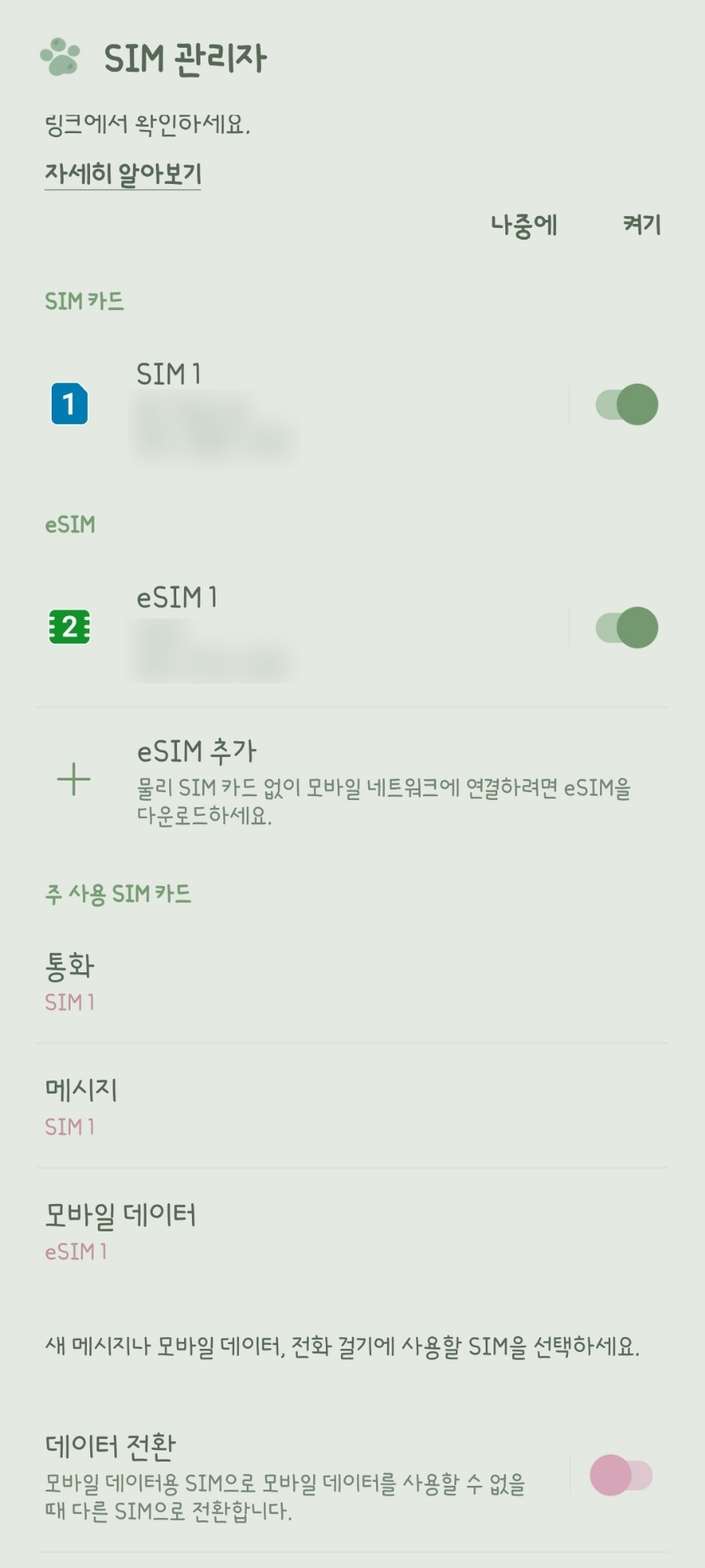Image resolution: width=705 pixels, height=1568 pixels.
Task: Toggle the SIM 1 switch off
Action: click(627, 405)
